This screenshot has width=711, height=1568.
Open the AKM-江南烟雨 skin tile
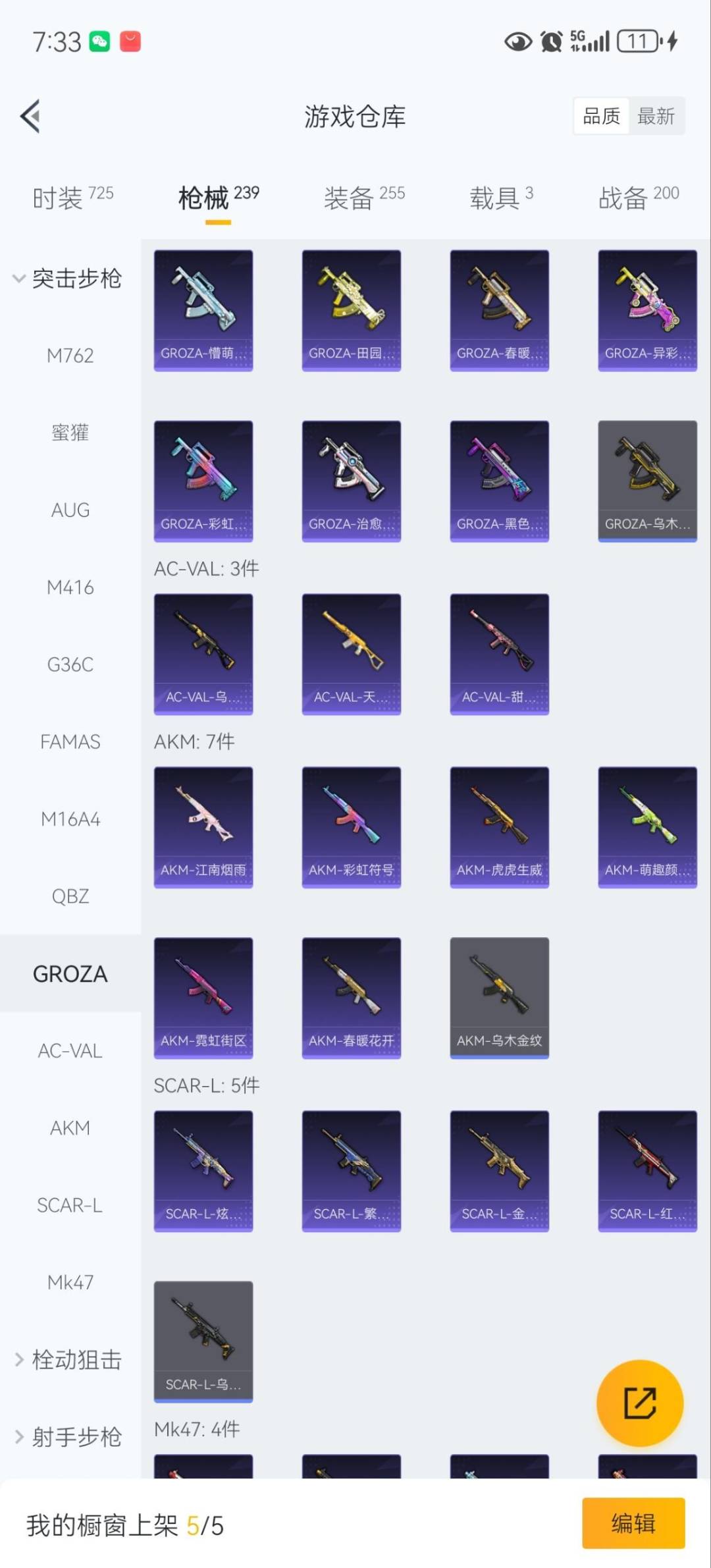tap(203, 826)
